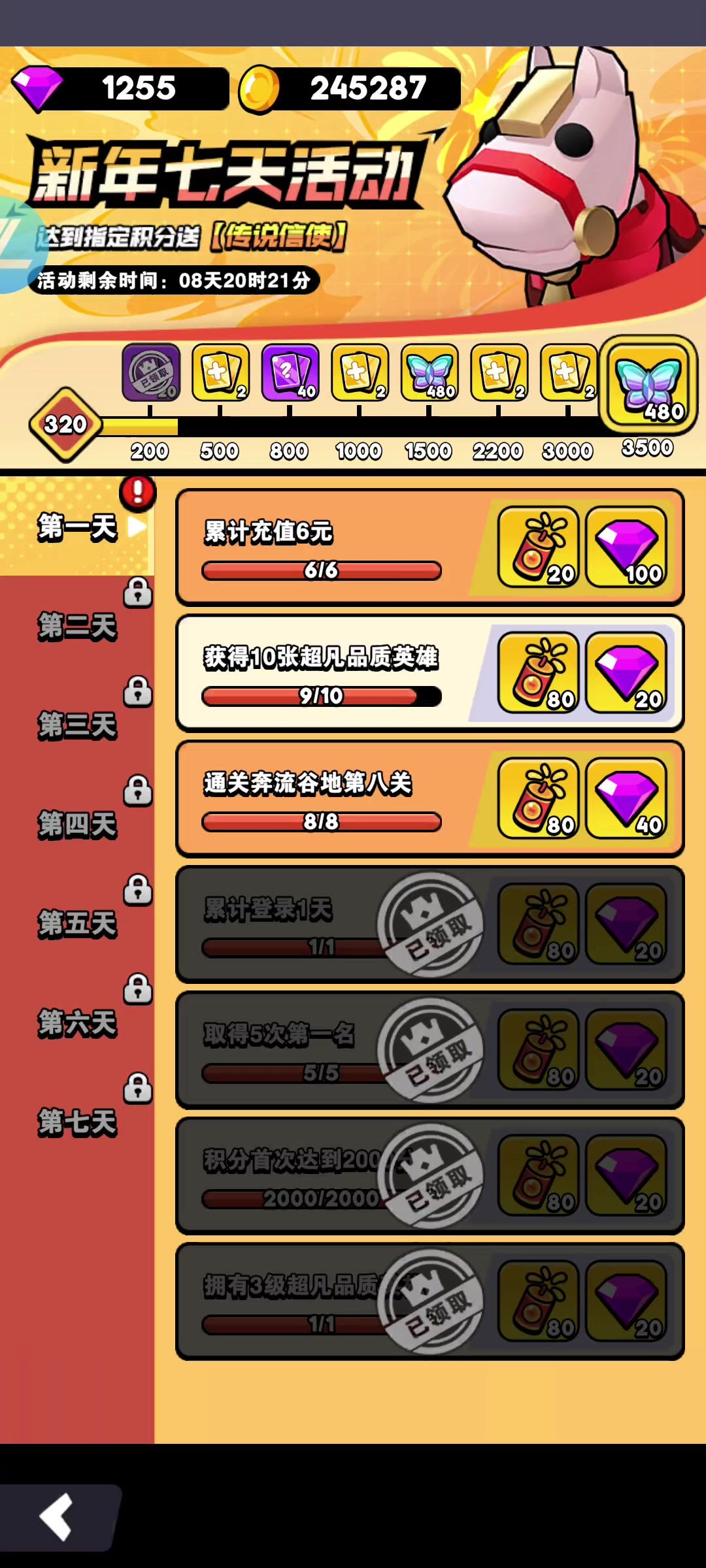
Task: Tap the 3000-point card reward
Action: click(569, 372)
